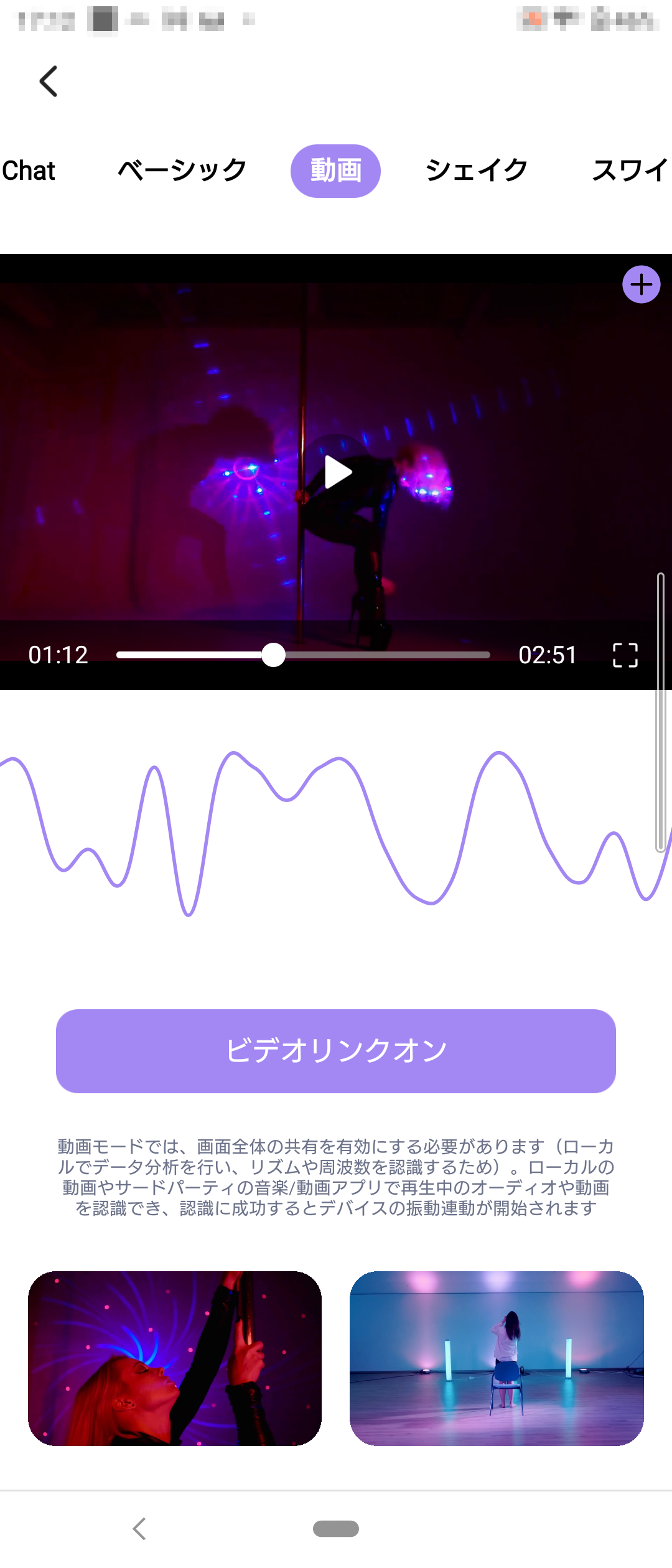Switch to the ベーシック tab
The height and width of the screenshot is (1568, 672).
[x=182, y=170]
